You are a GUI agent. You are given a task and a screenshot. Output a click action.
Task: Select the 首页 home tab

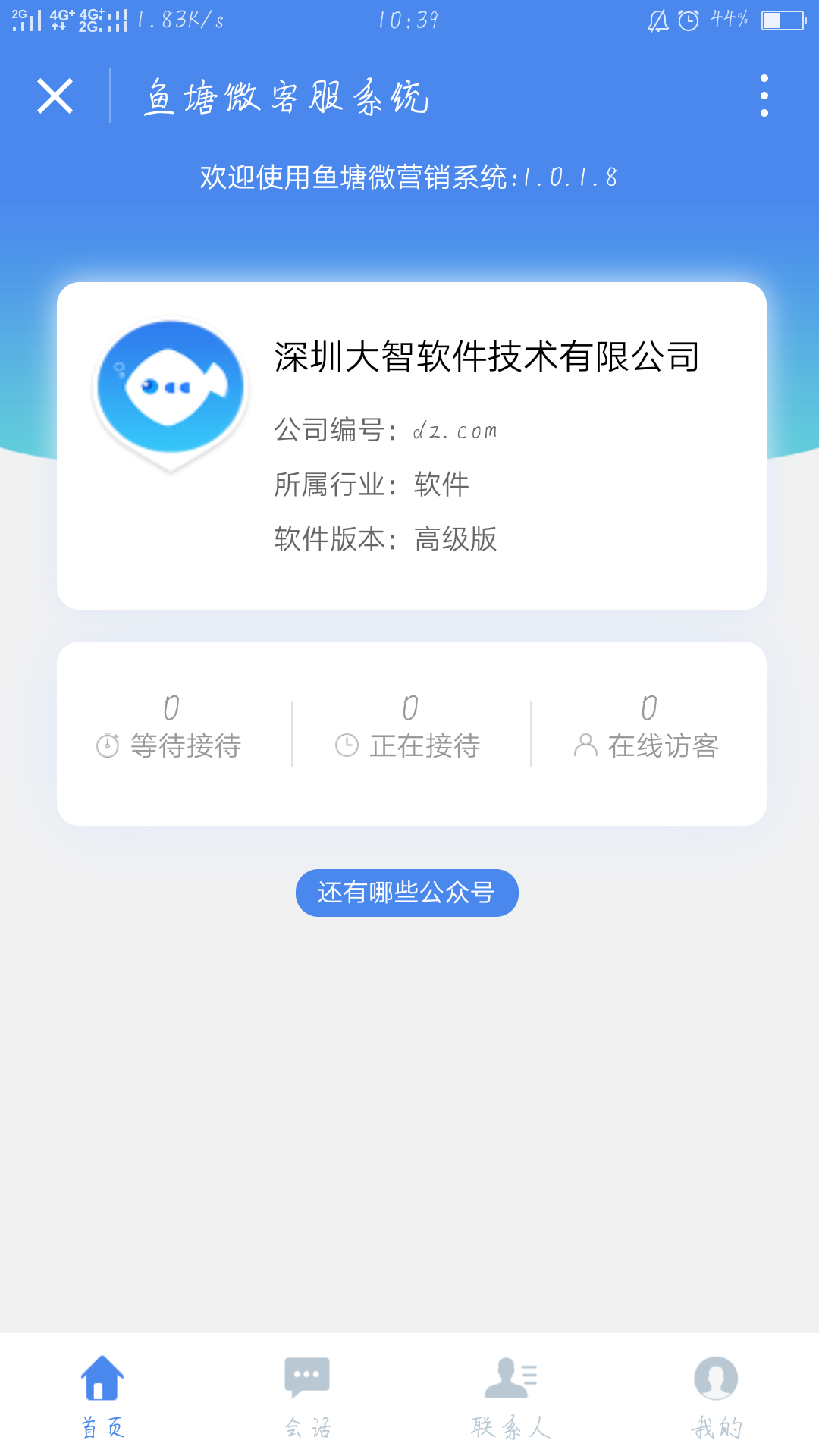102,1397
